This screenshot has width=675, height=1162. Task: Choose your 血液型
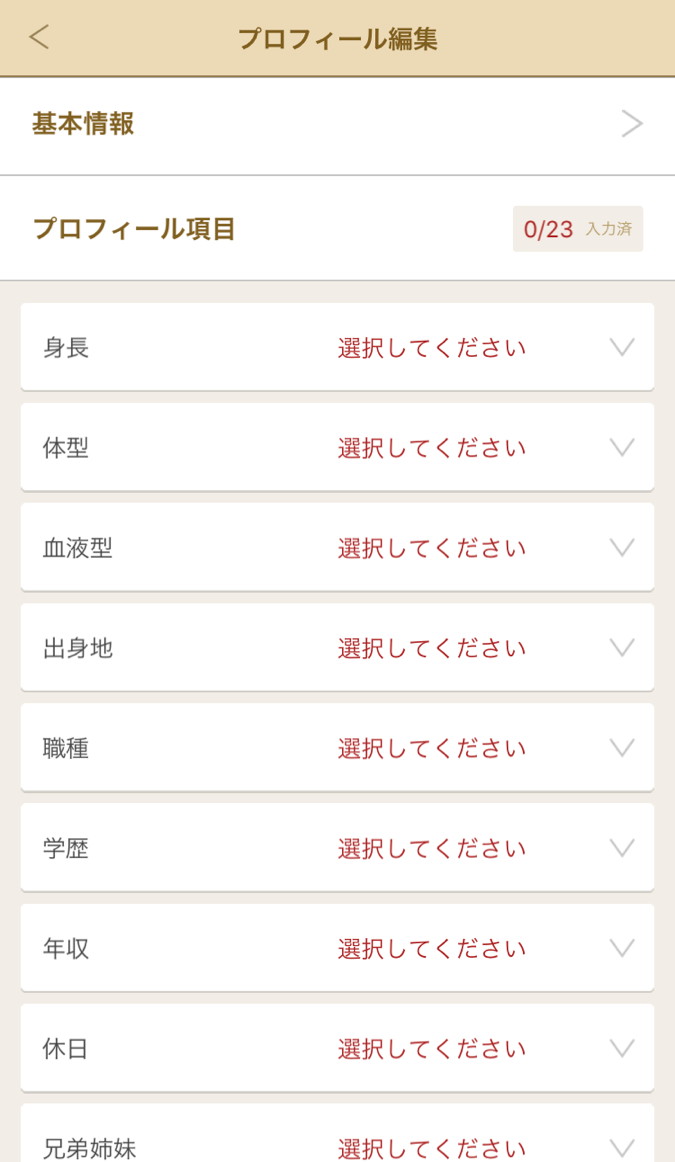[x=337, y=548]
